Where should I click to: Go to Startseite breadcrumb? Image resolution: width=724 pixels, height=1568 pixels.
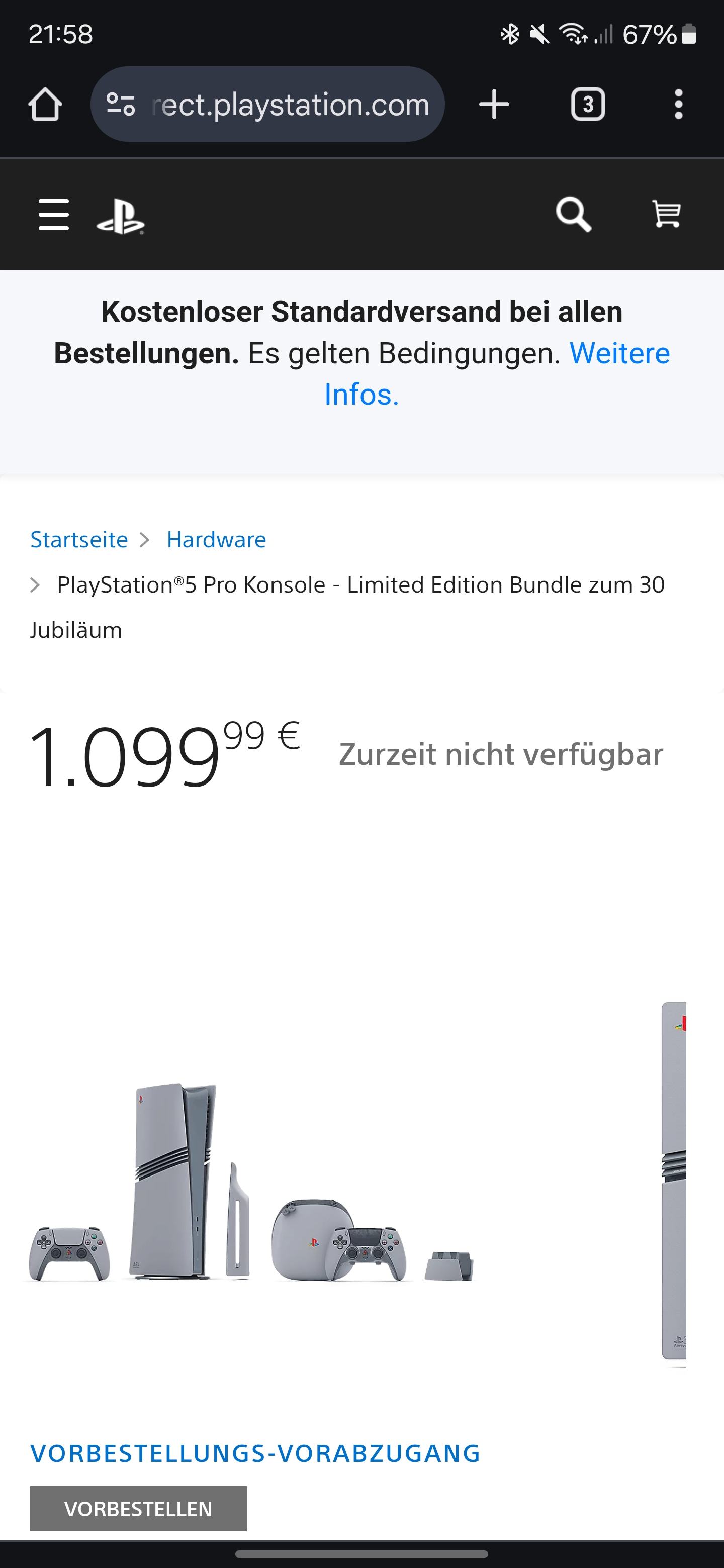click(79, 539)
